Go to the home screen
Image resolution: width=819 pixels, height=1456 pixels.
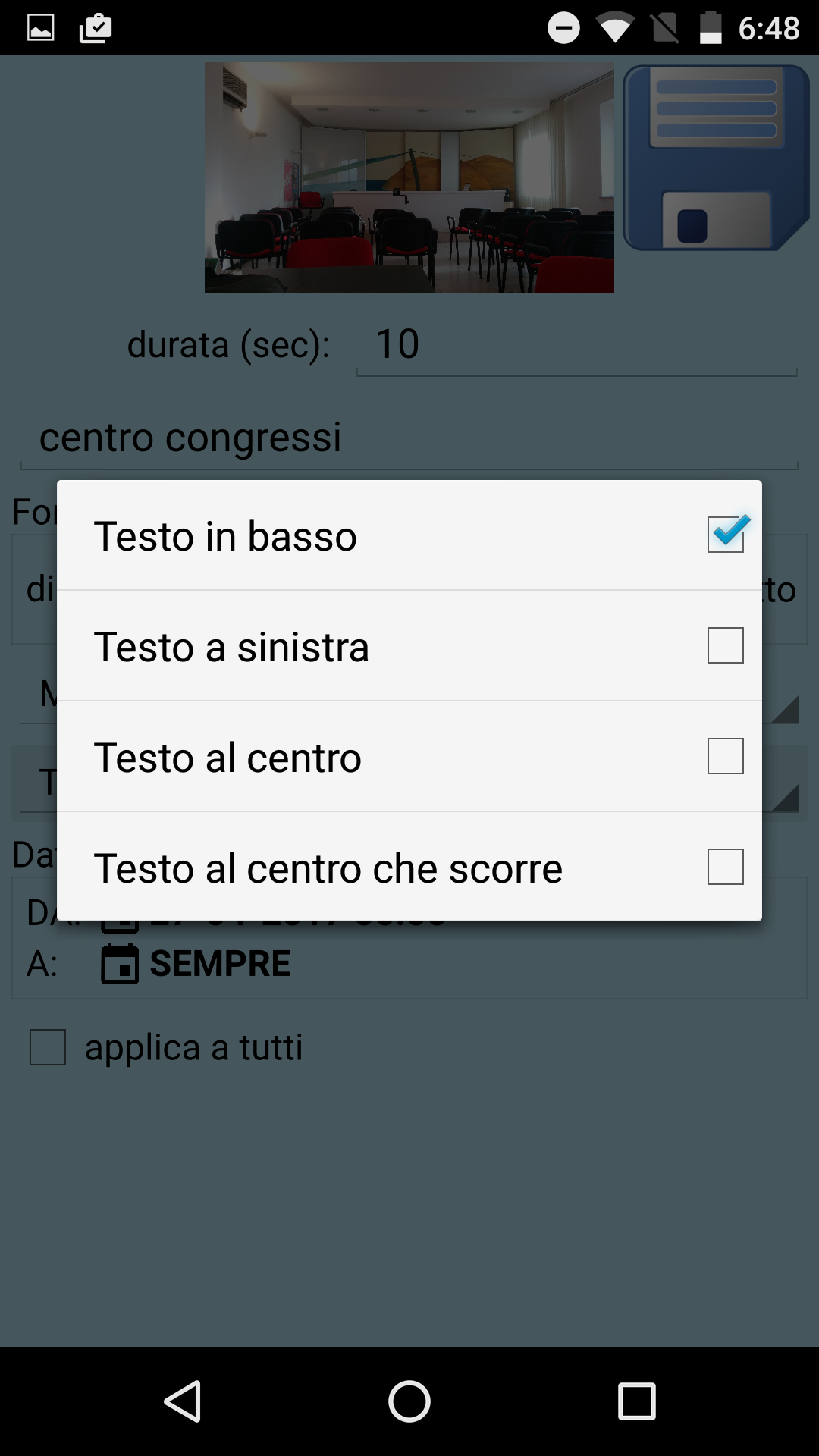pos(409,1401)
